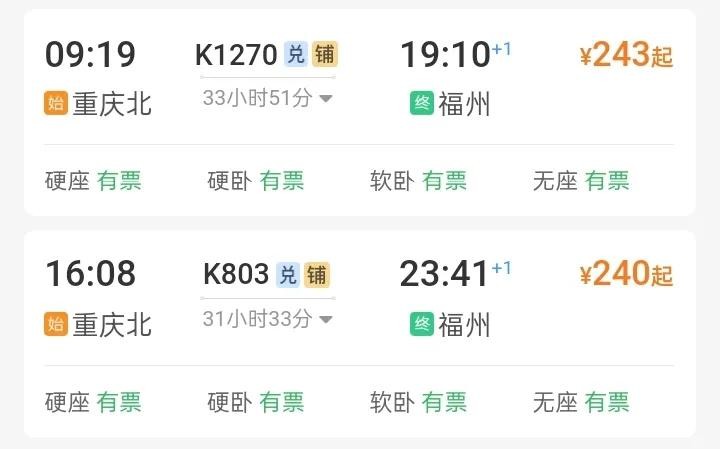720x449 pixels.
Task: Expand K1270 stop list via 33小时51分
Action: pyautogui.click(x=267, y=98)
